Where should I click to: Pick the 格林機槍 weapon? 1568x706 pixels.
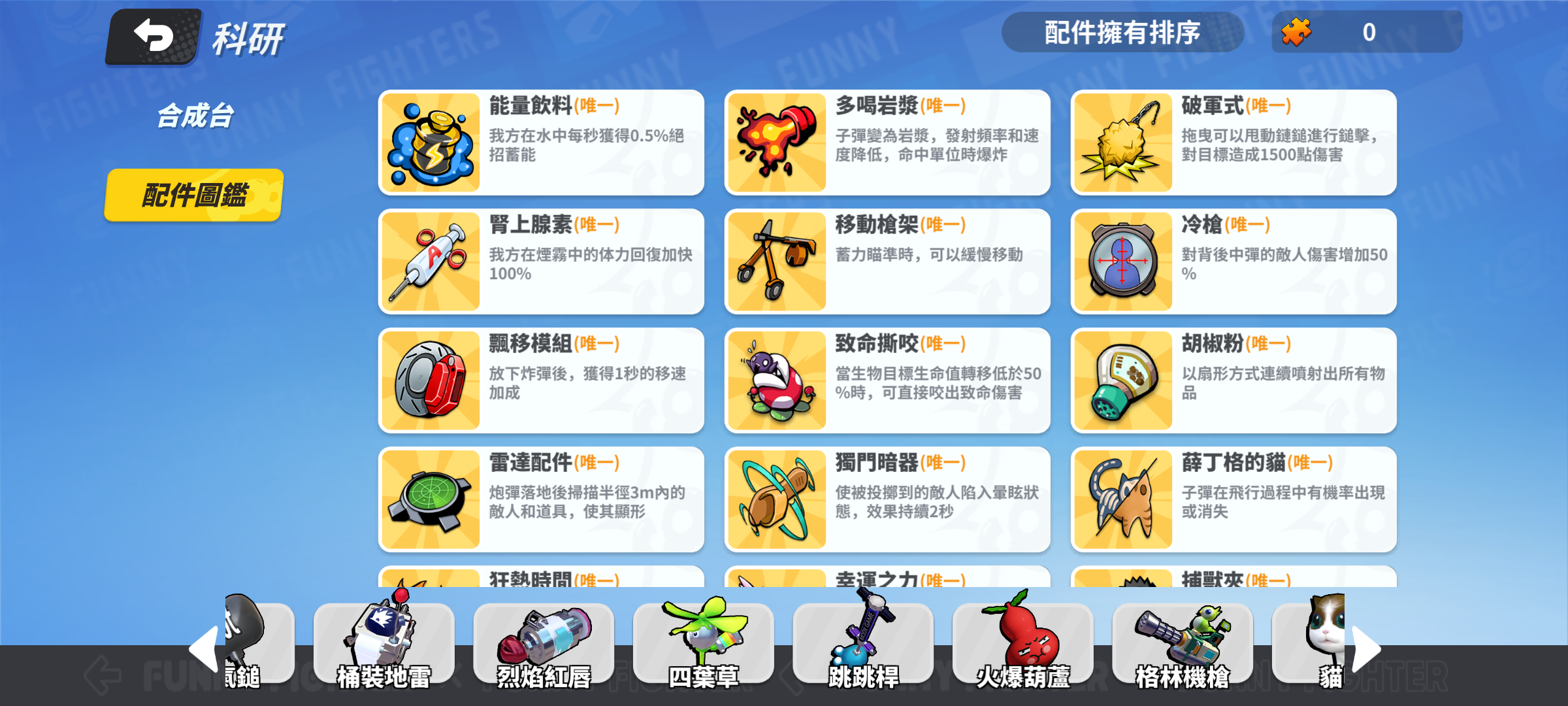pyautogui.click(x=1183, y=644)
